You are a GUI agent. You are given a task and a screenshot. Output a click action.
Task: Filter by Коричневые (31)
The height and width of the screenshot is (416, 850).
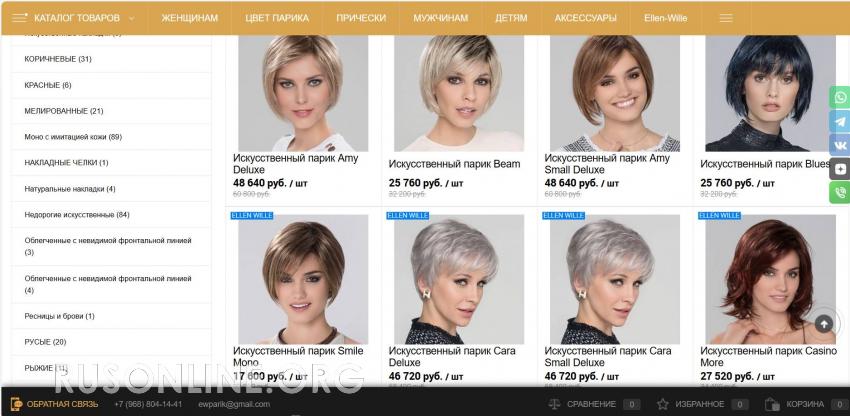(58, 59)
